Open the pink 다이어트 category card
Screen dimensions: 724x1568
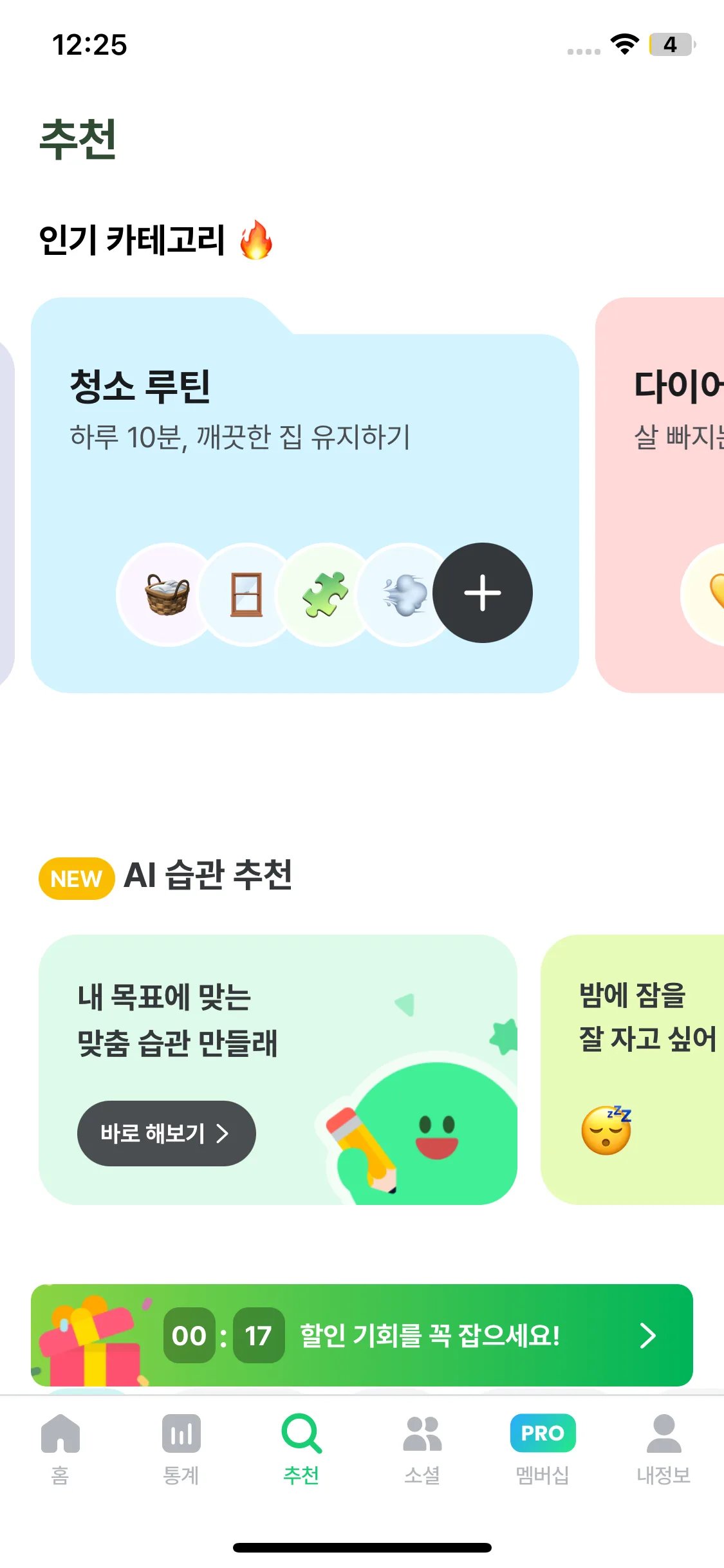[660, 495]
